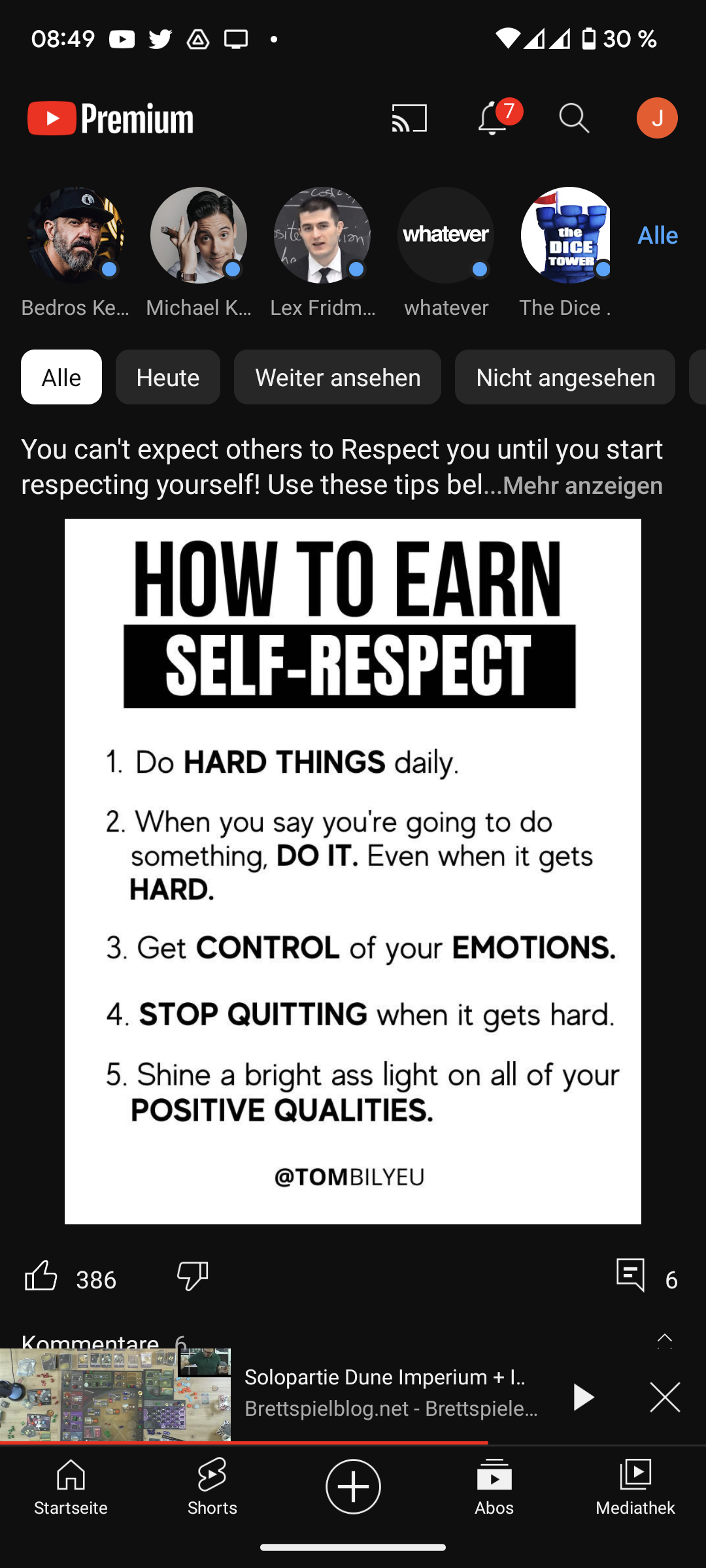Image resolution: width=706 pixels, height=1568 pixels.
Task: Open the cast to device icon
Action: click(x=409, y=118)
